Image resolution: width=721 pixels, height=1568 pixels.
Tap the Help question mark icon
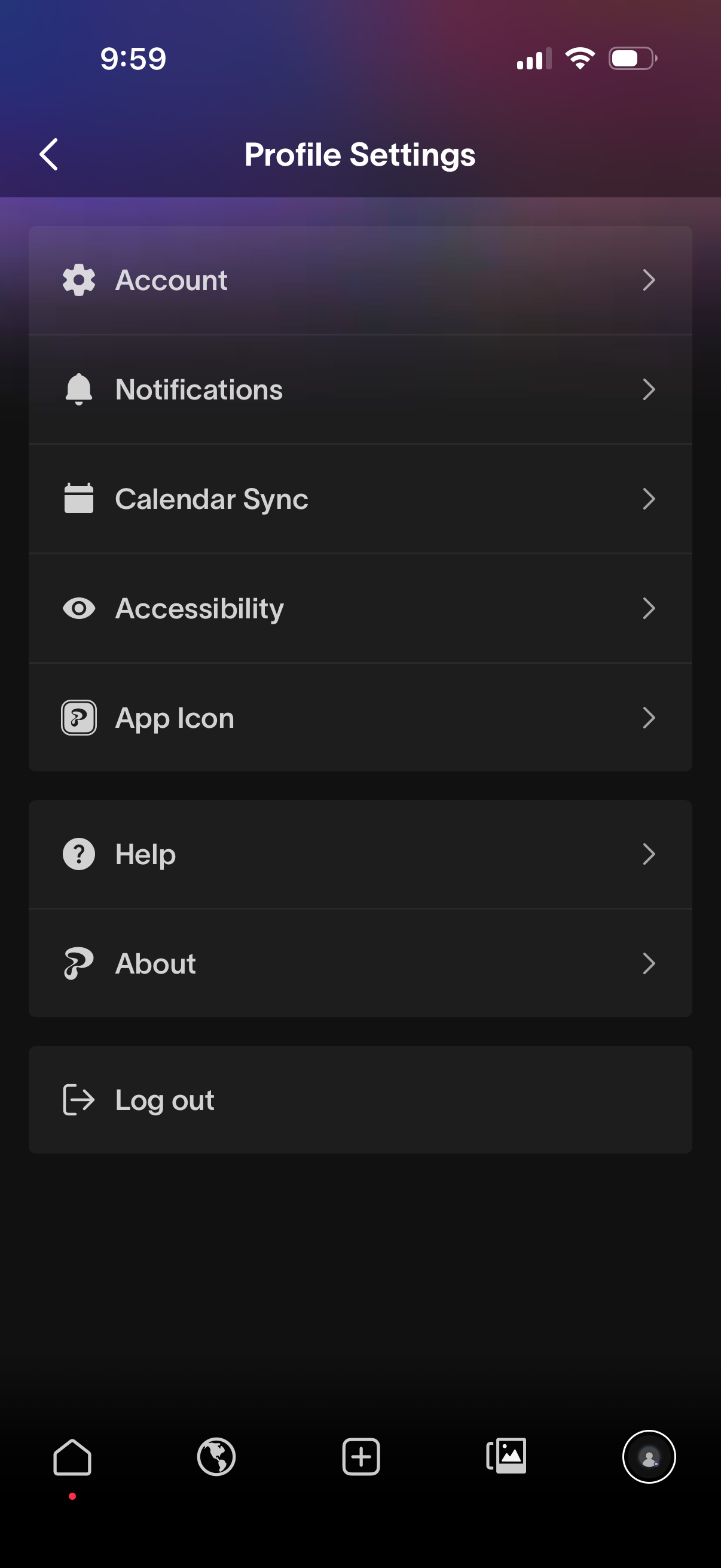[x=78, y=854]
